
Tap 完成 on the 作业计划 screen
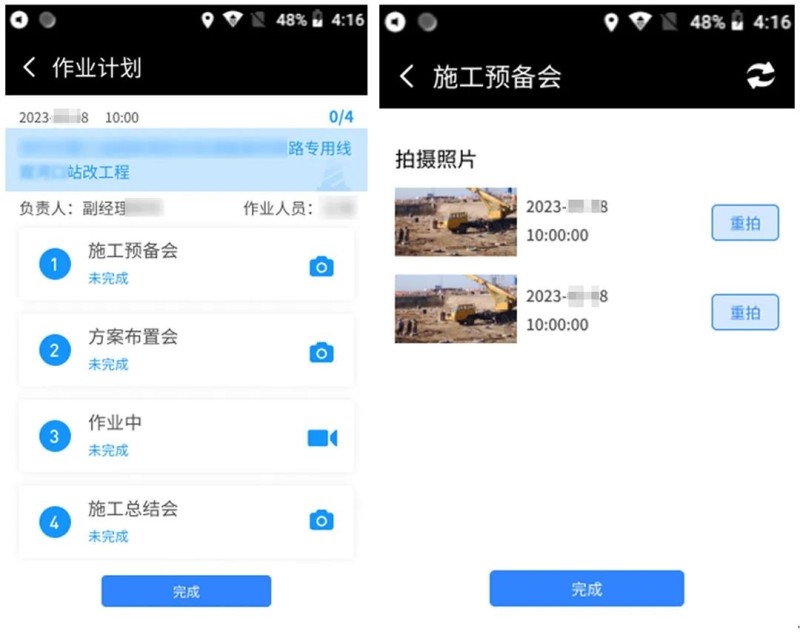point(186,591)
